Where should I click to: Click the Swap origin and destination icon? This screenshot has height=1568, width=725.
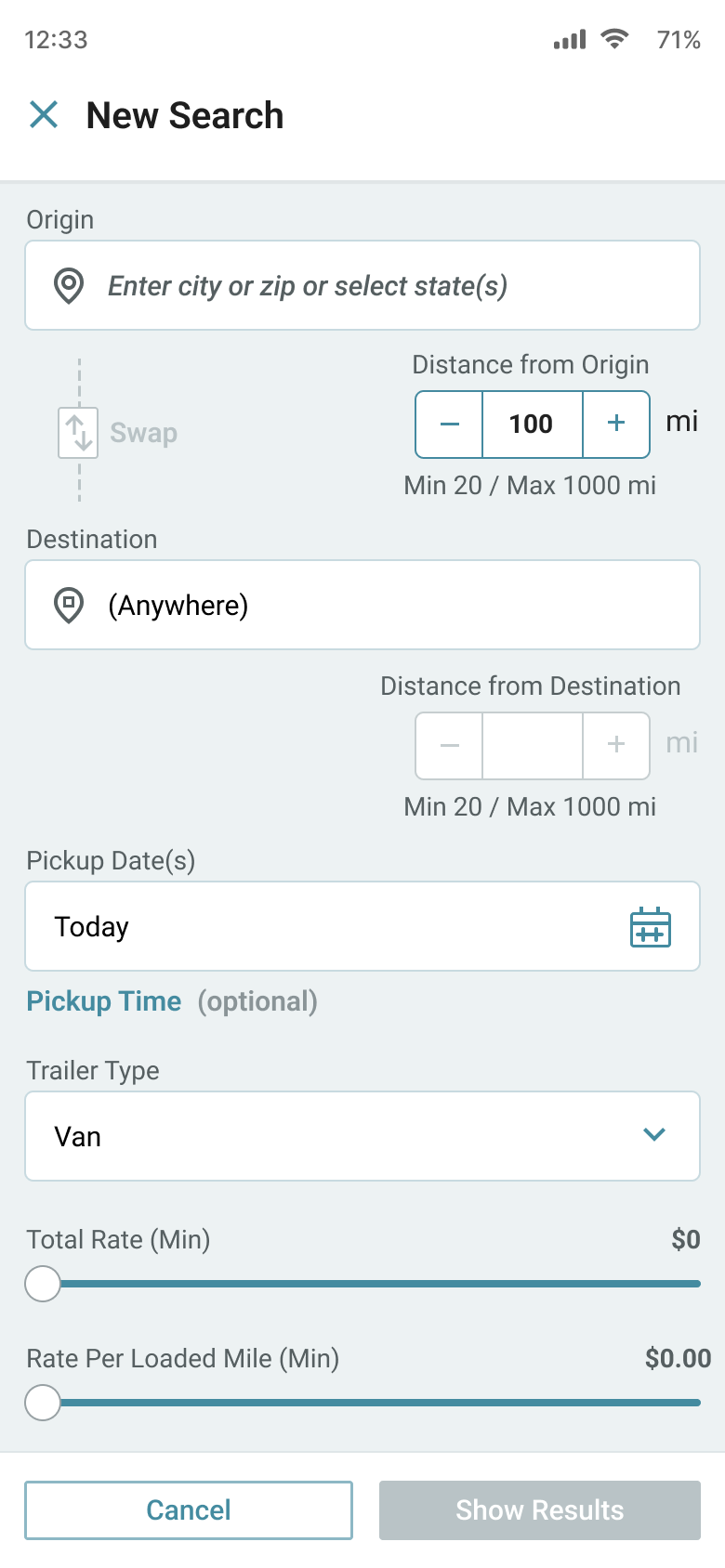point(77,432)
